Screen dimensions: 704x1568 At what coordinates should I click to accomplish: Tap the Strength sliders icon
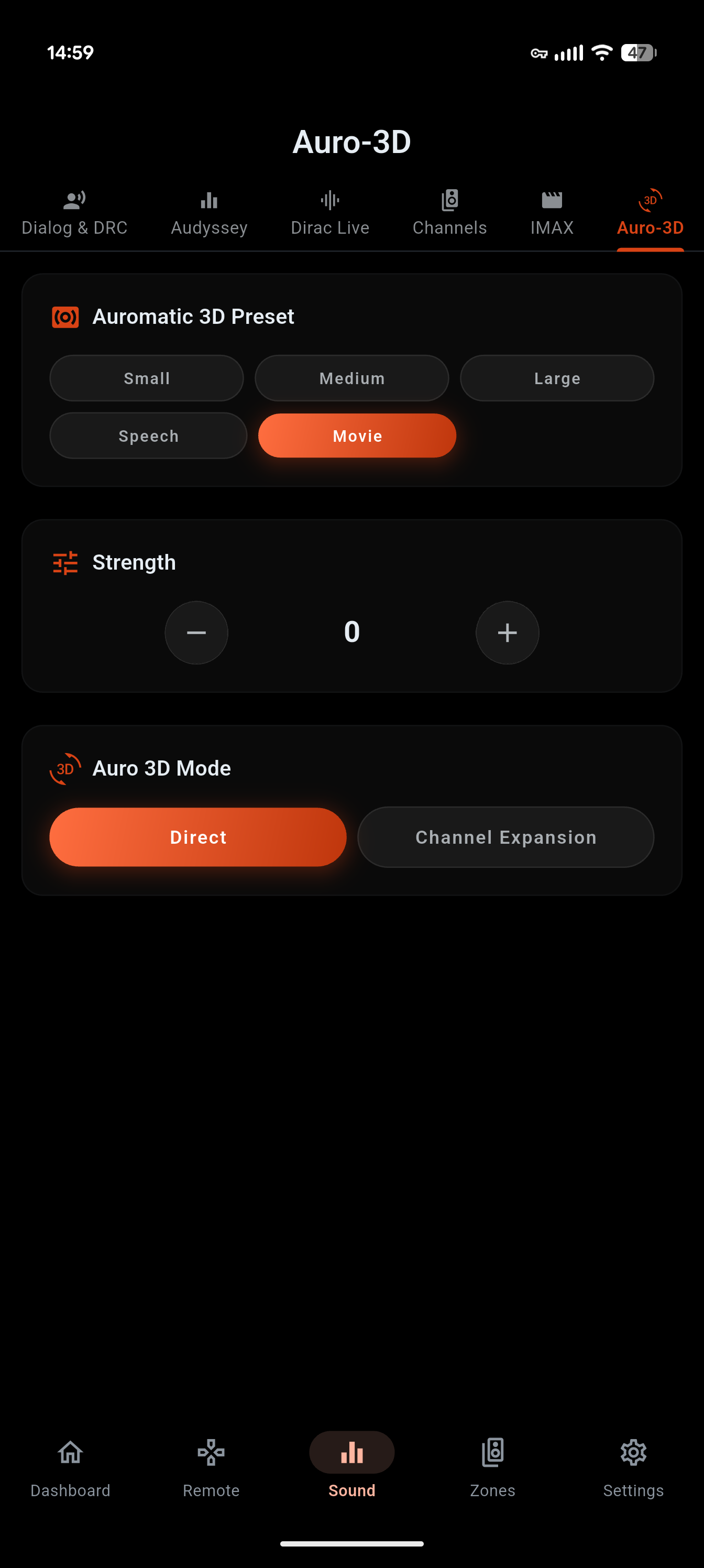64,562
